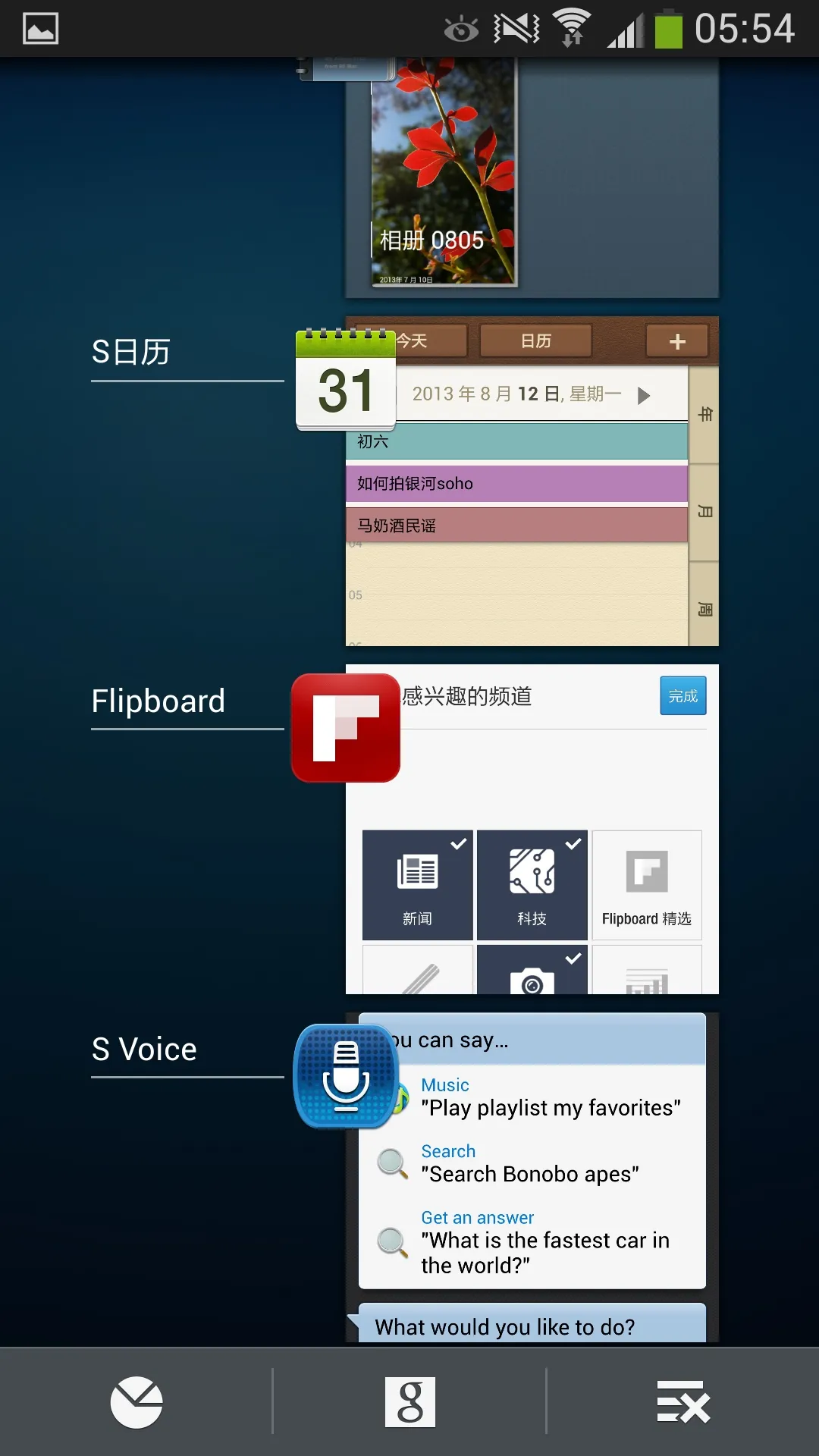819x1456 pixels.
Task: Launch Google search
Action: tap(409, 1402)
